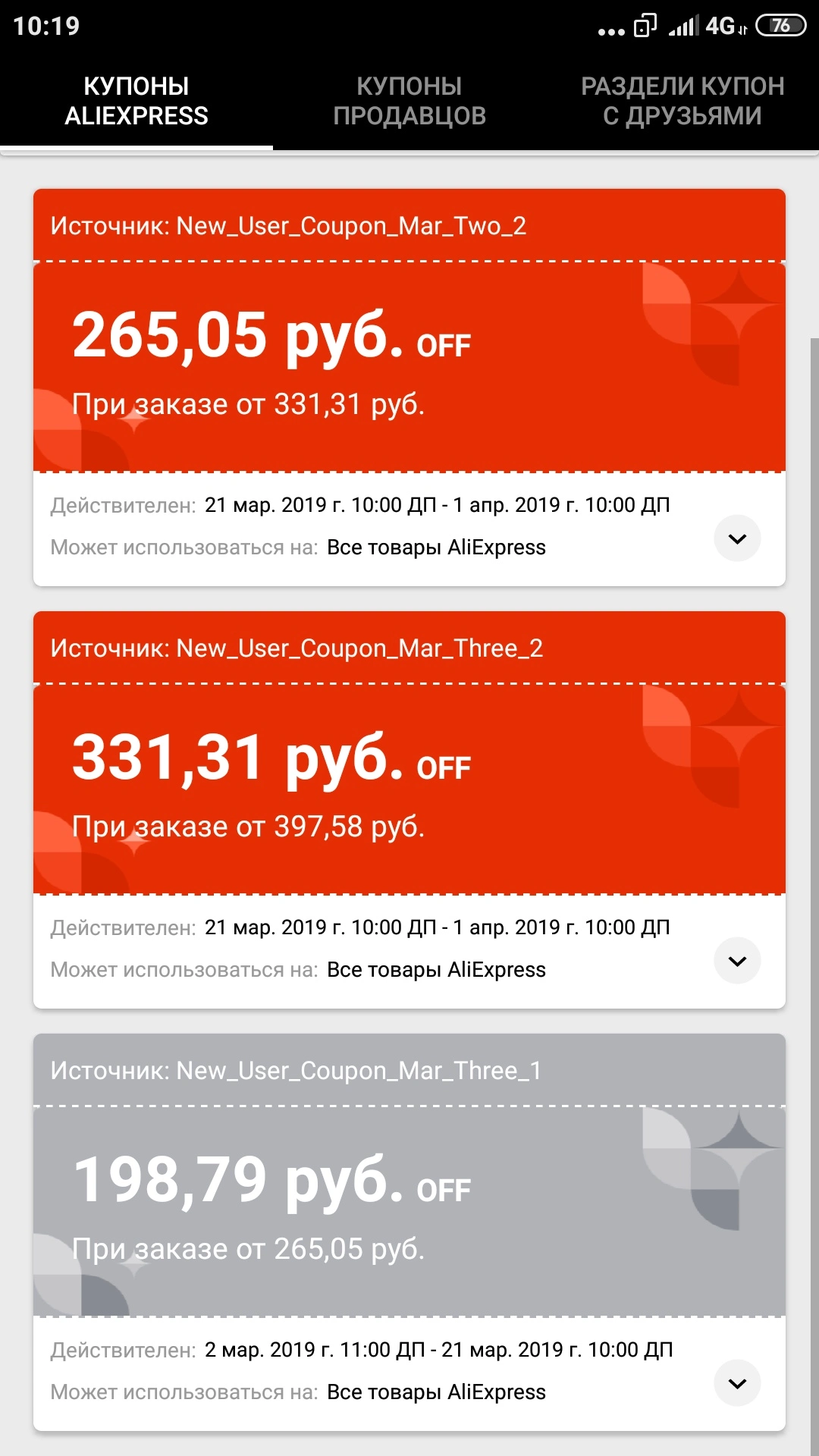Expand details of the 265,05 руб. coupon
The width and height of the screenshot is (819, 1456).
(x=737, y=538)
